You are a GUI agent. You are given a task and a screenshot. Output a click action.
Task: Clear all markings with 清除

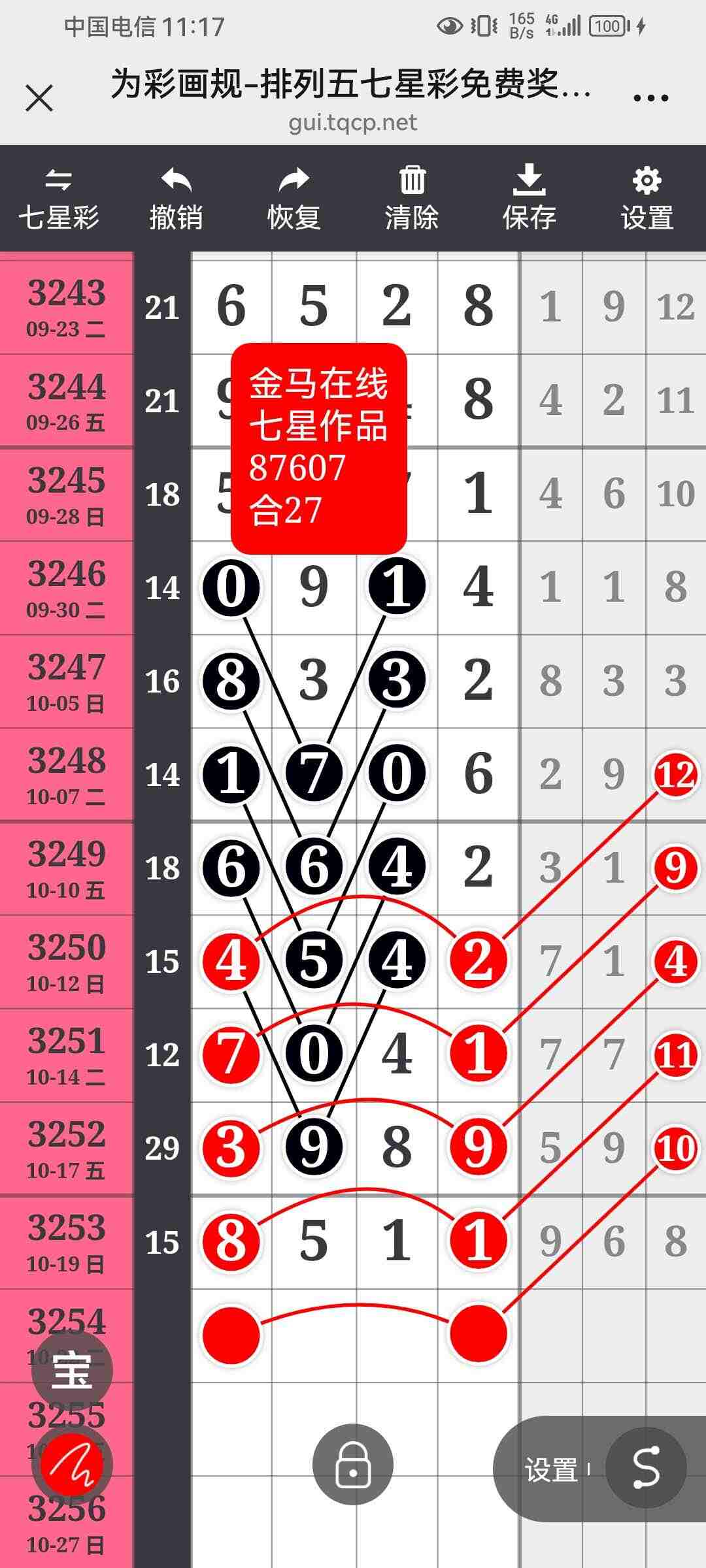coord(411,199)
